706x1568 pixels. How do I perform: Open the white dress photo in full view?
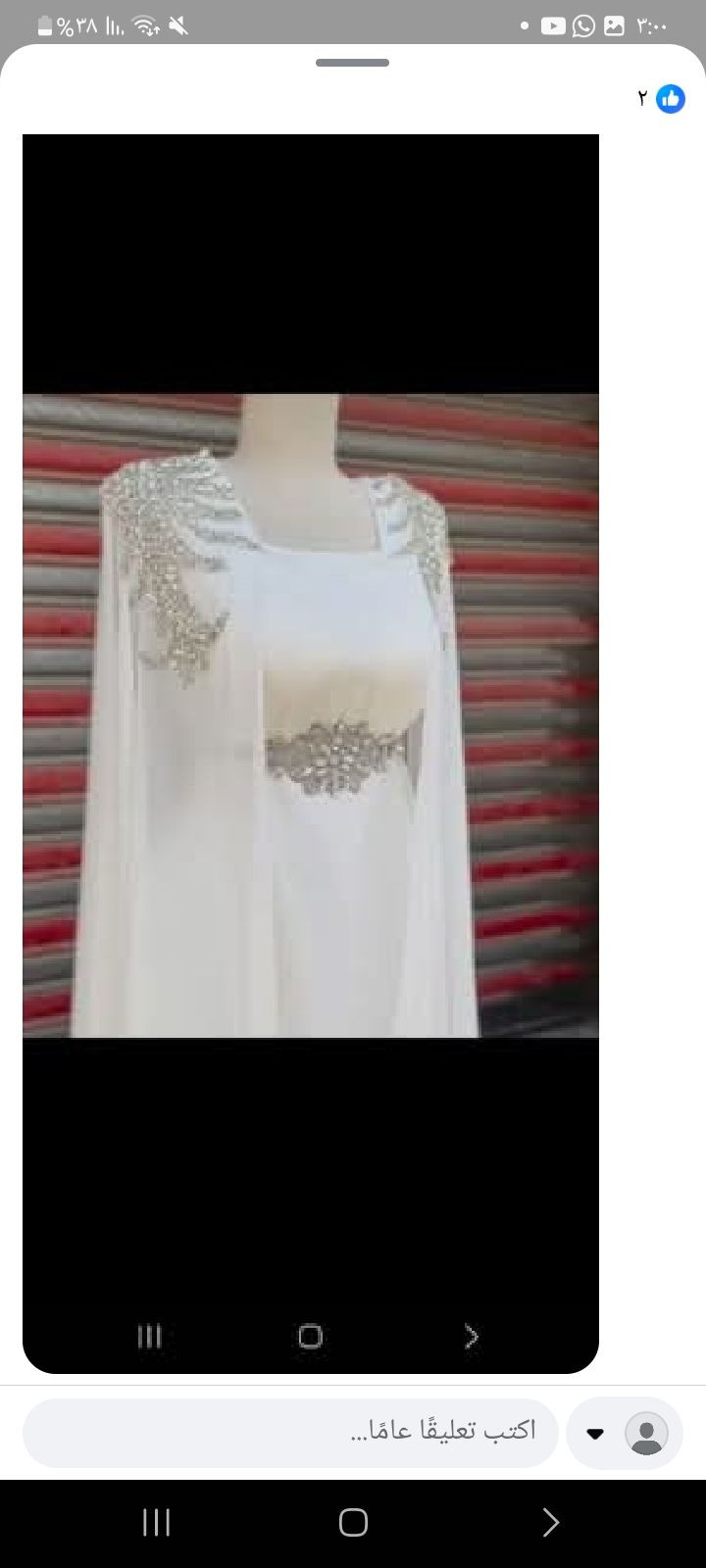coord(310,715)
